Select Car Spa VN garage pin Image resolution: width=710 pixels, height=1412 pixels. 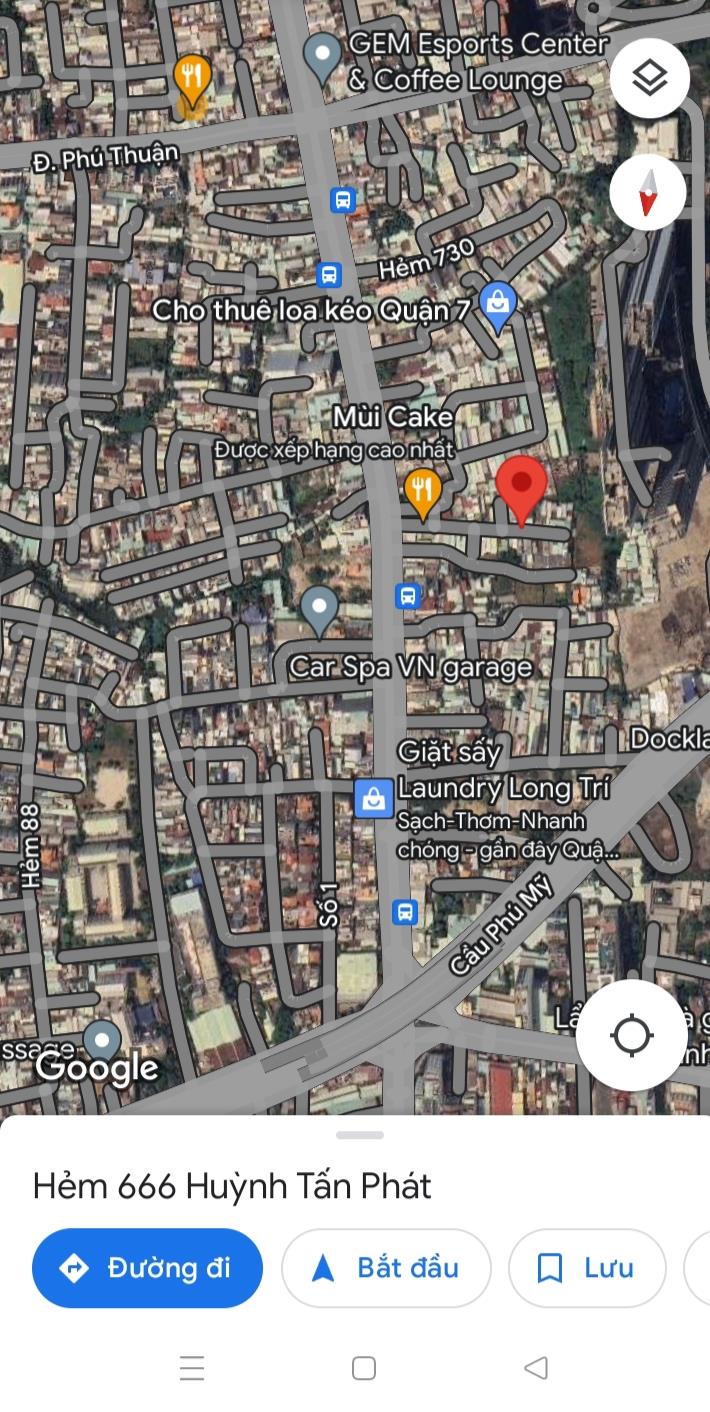(319, 611)
